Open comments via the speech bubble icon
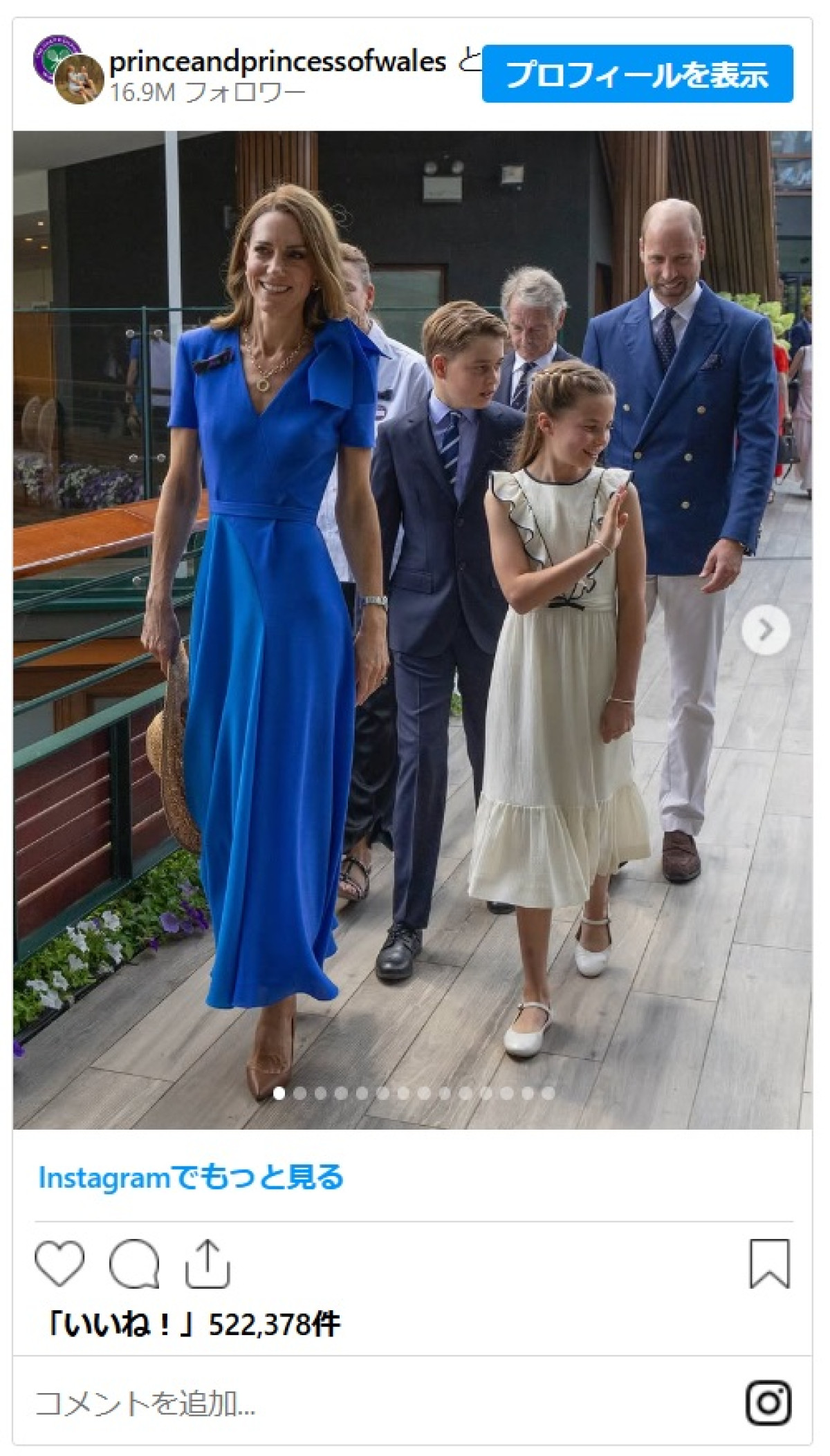Viewport: 830px width, 1456px height. click(x=134, y=1264)
